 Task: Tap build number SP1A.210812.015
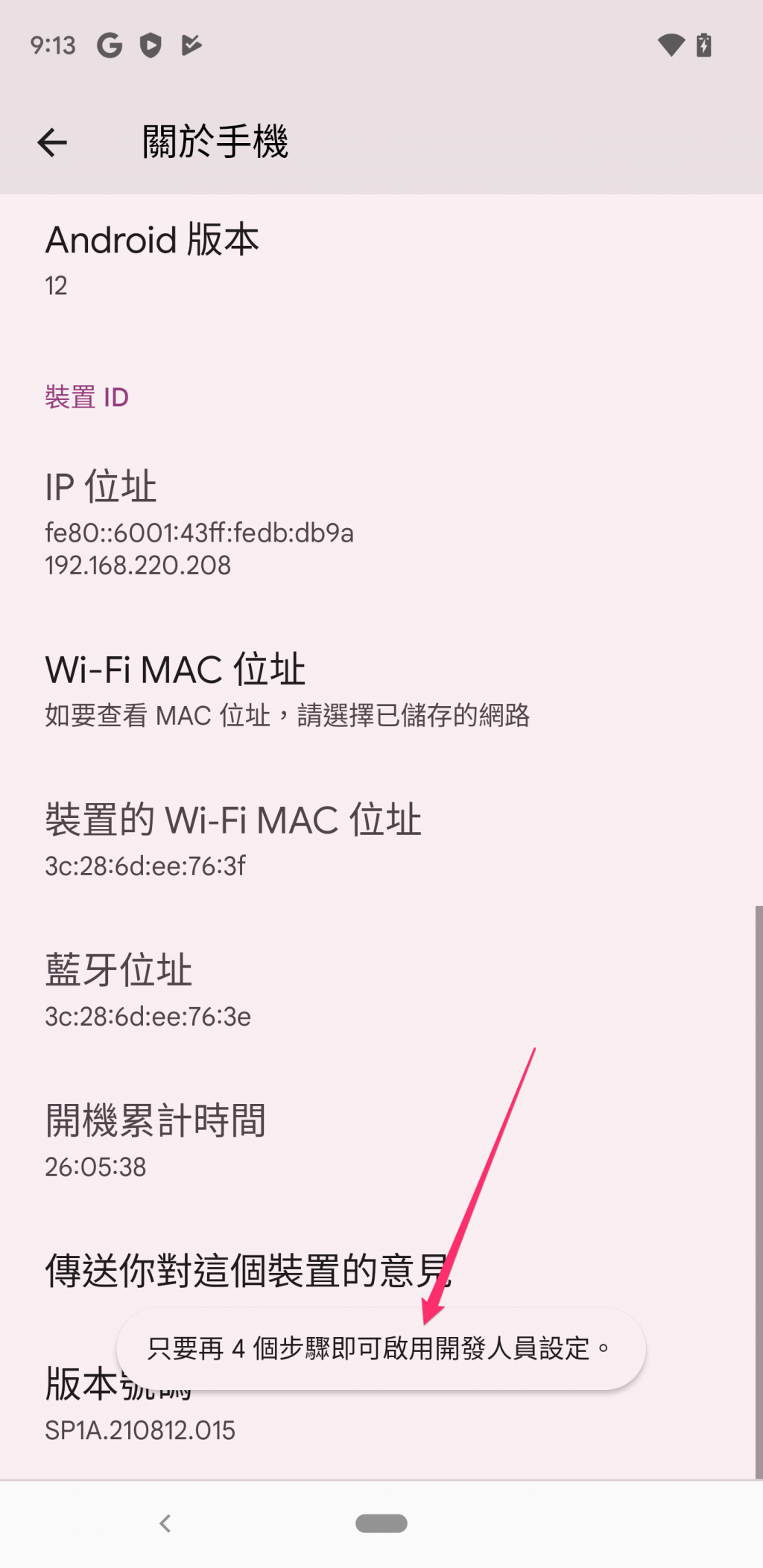point(140,1429)
